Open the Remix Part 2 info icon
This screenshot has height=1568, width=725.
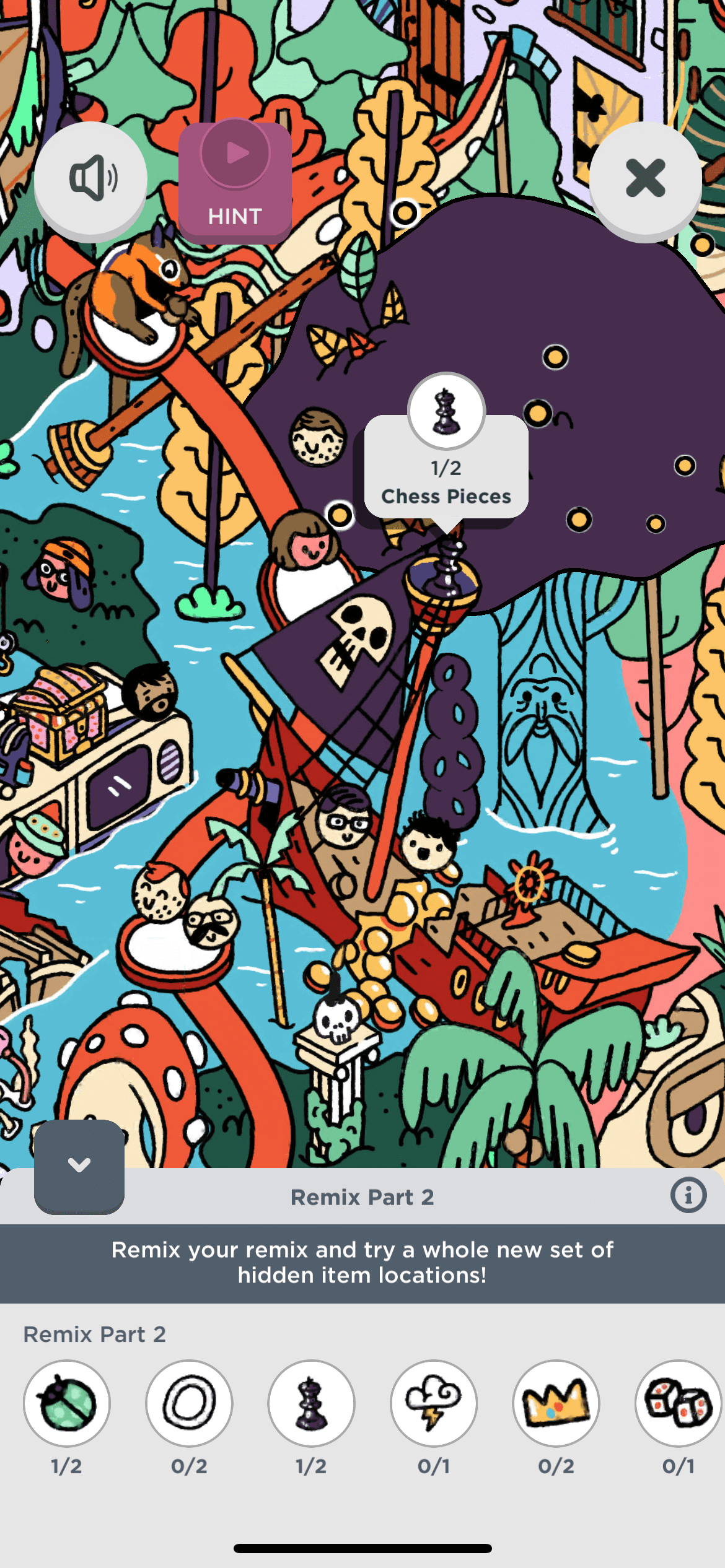pyautogui.click(x=688, y=1195)
